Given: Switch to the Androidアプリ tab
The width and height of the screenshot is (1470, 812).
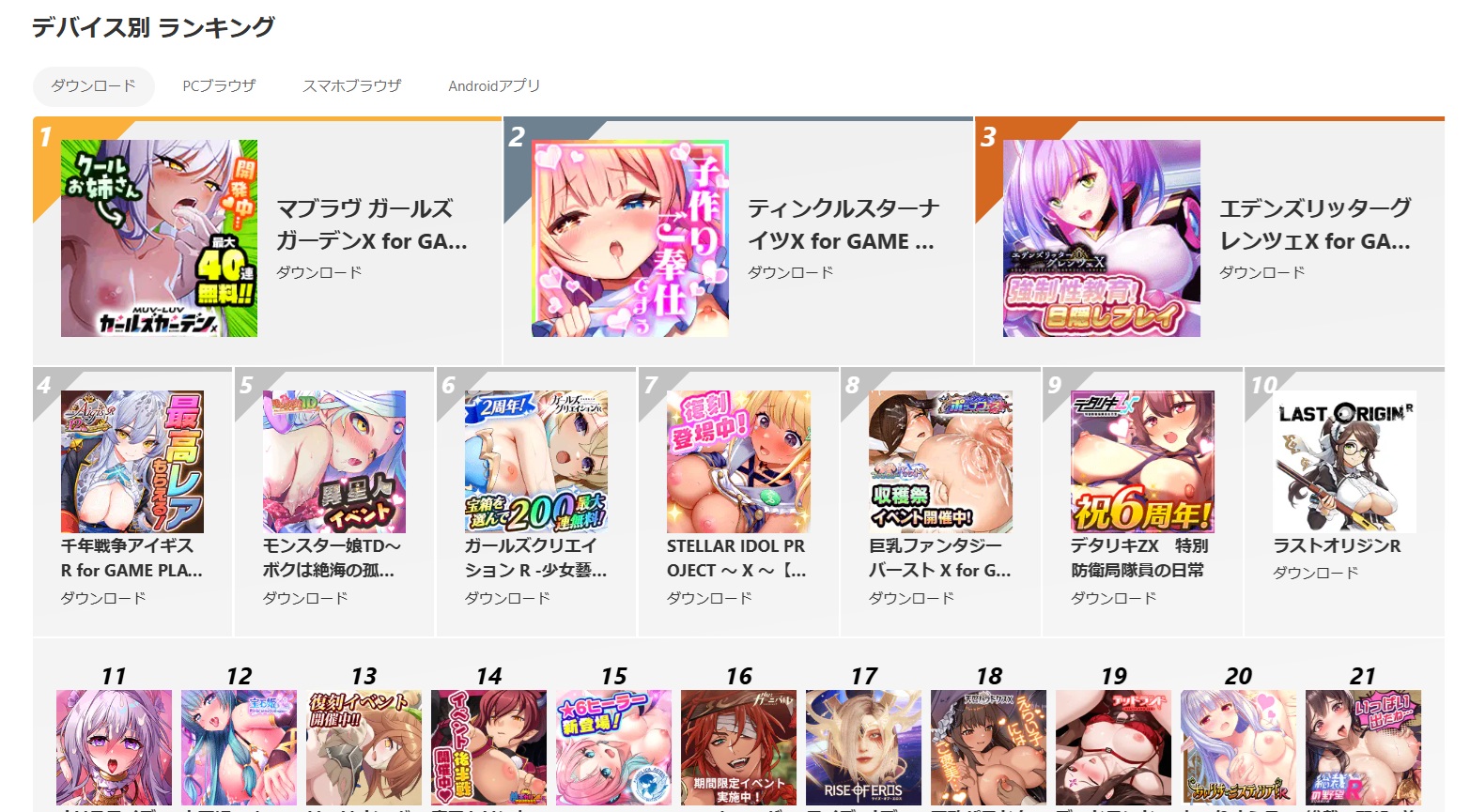Looking at the screenshot, I should (494, 85).
